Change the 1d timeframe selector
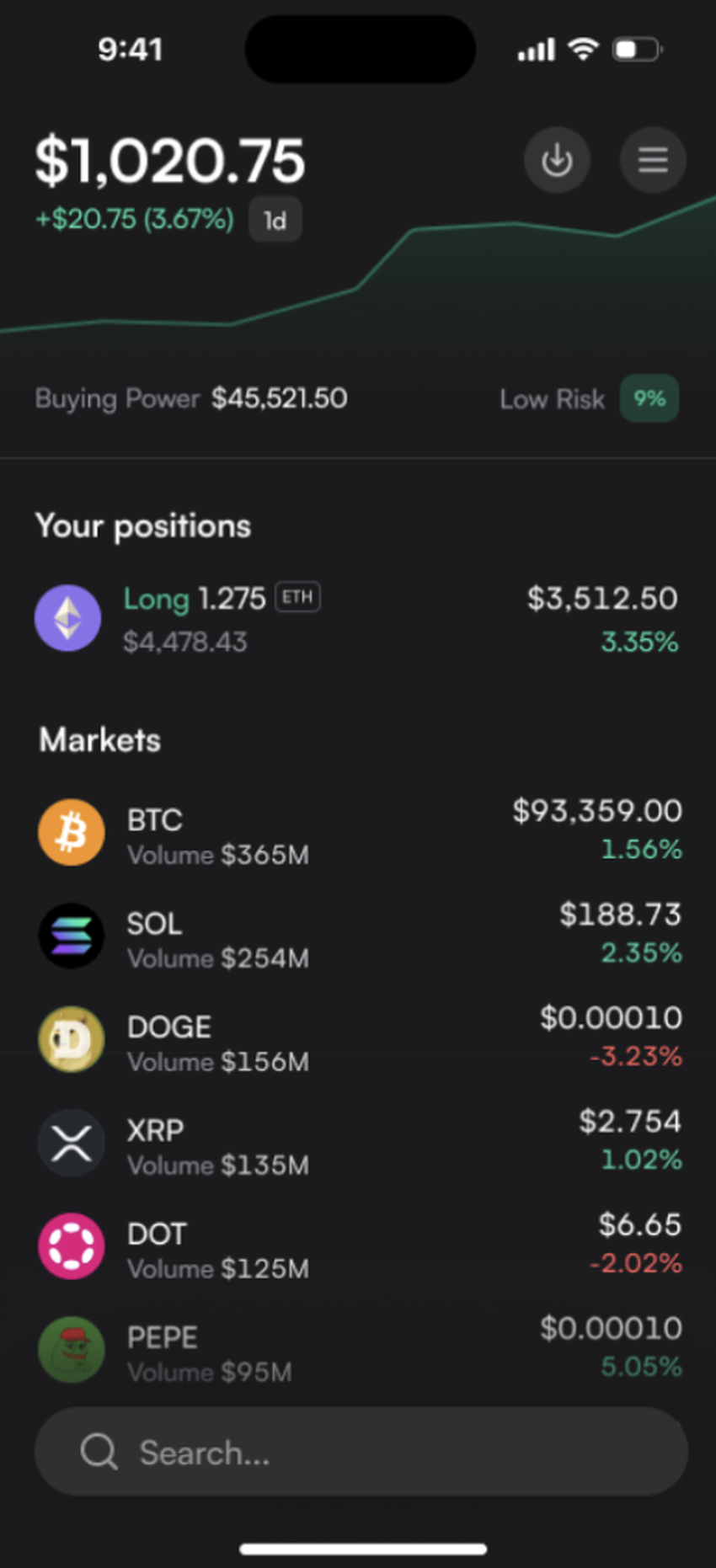716x1568 pixels. pyautogui.click(x=275, y=221)
